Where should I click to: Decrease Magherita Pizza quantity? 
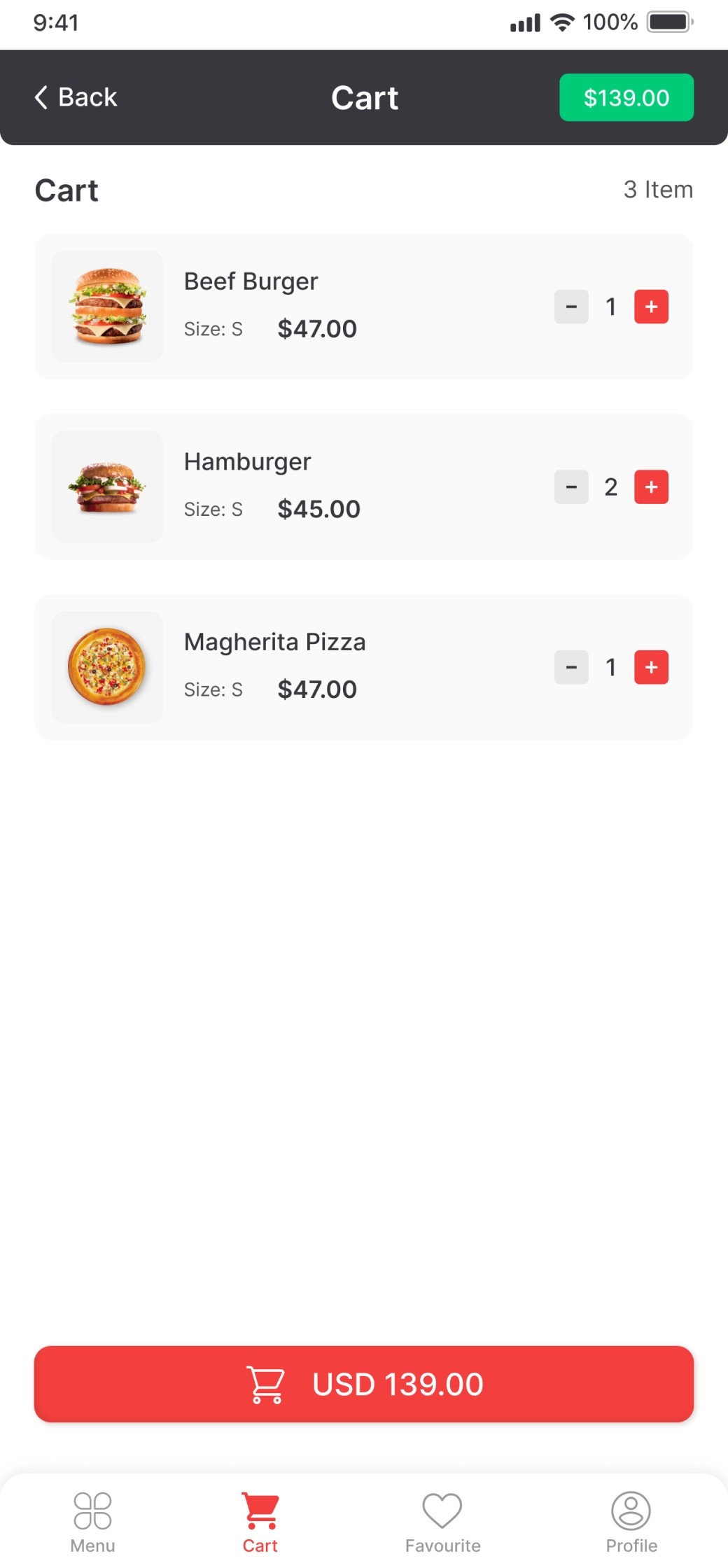point(570,667)
